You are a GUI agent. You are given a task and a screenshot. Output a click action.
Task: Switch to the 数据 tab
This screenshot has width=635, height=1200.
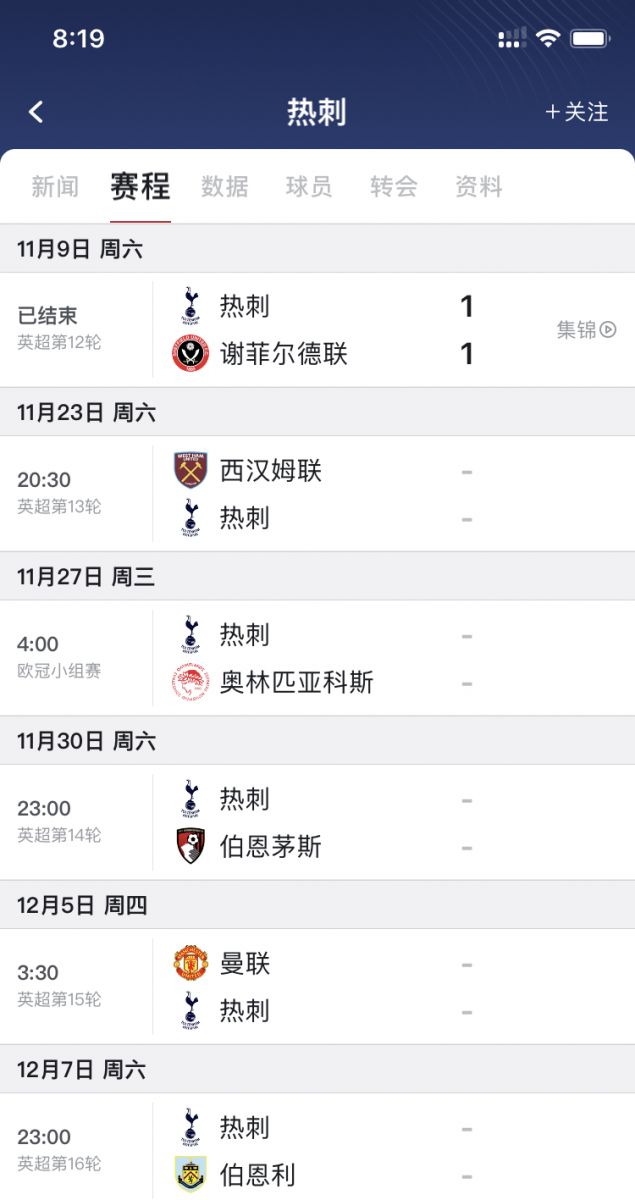[225, 186]
